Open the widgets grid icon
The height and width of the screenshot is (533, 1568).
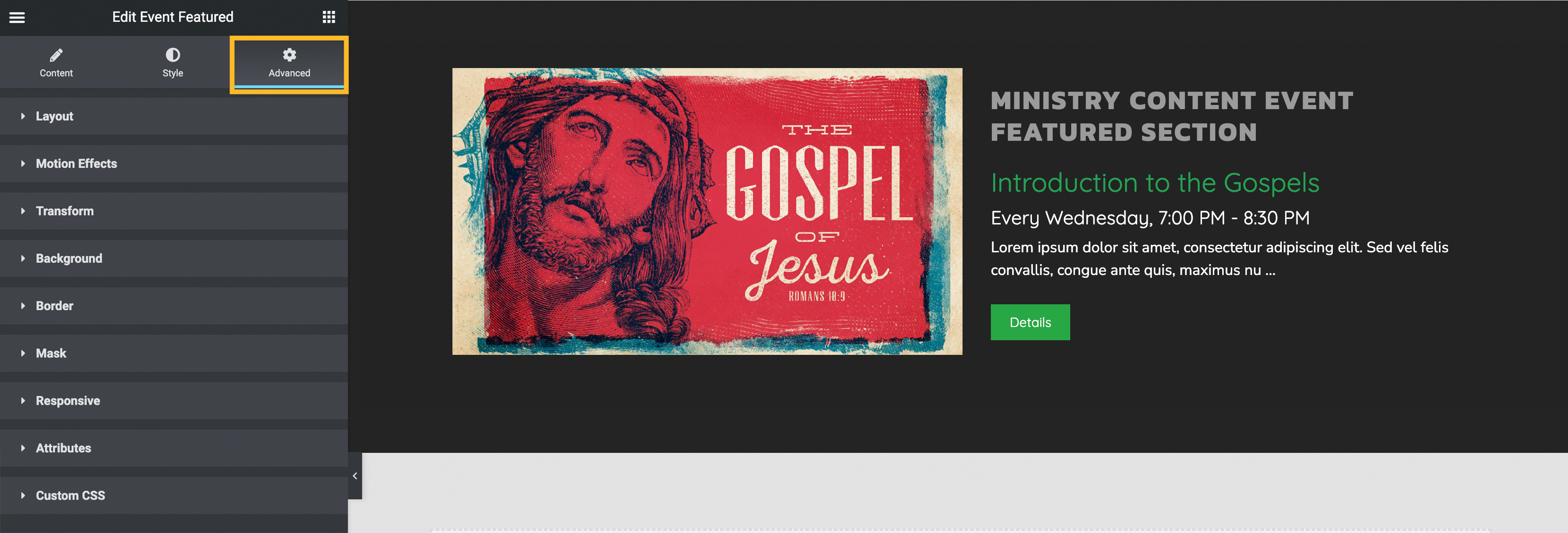coord(329,17)
